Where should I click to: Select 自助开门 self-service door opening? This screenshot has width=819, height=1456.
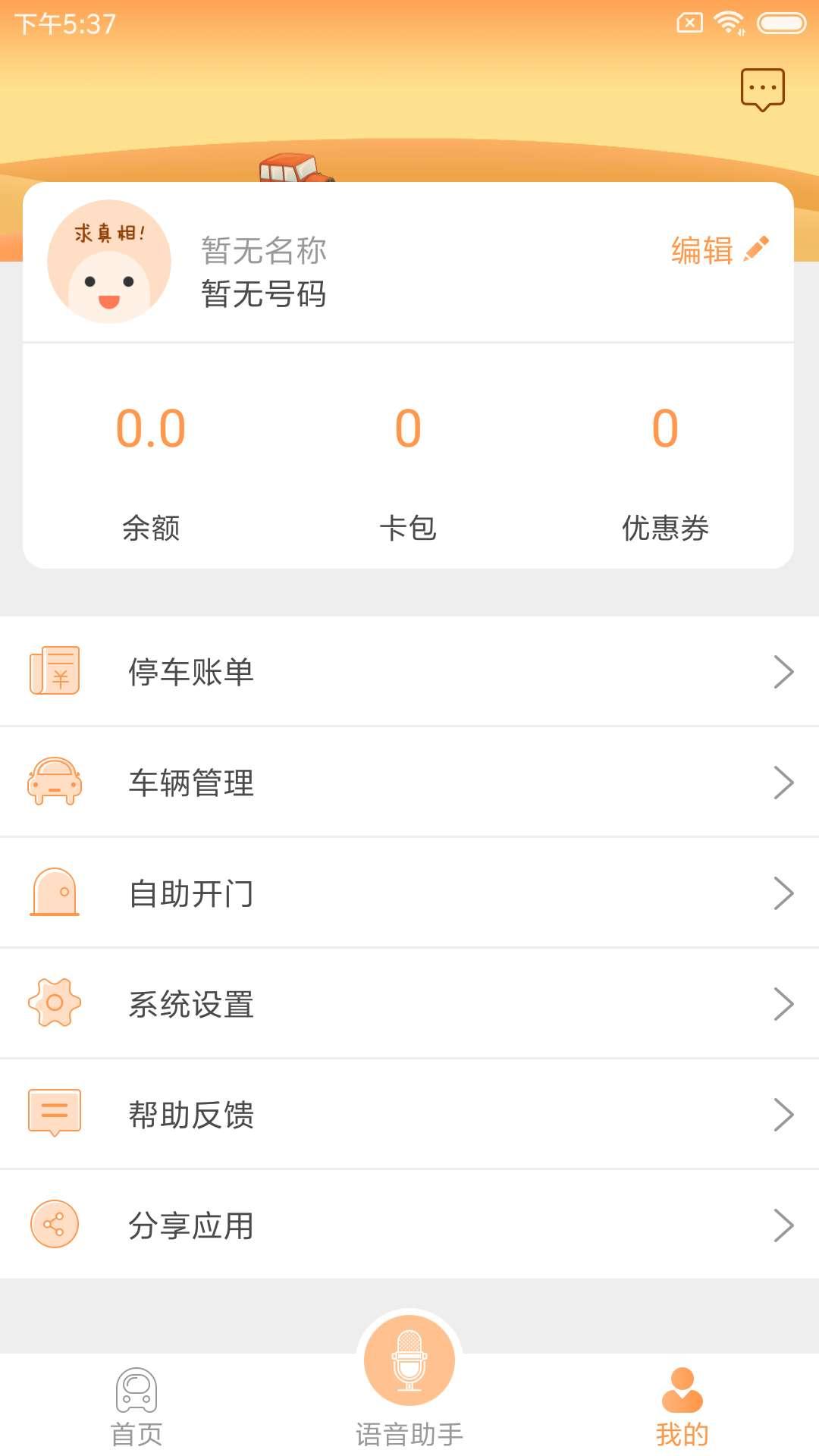[x=409, y=893]
